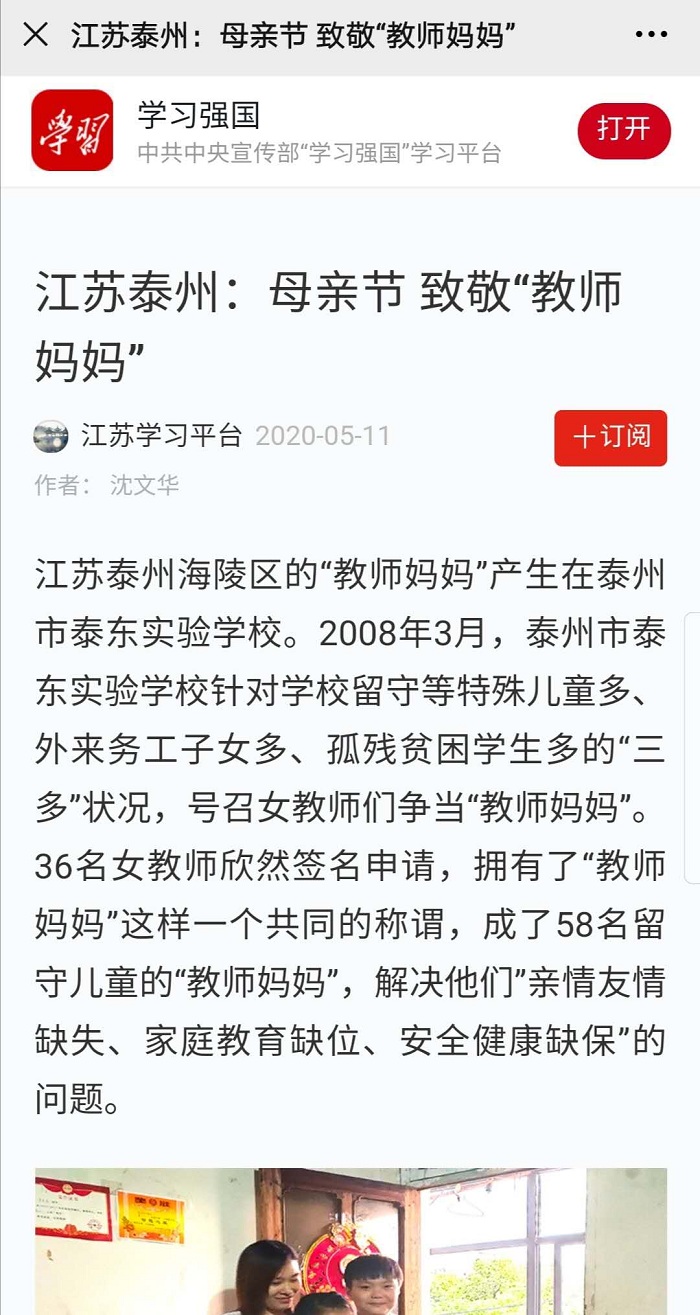Subscribe with the 订阅 button
Viewport: 700px width, 1315px height.
(x=610, y=437)
